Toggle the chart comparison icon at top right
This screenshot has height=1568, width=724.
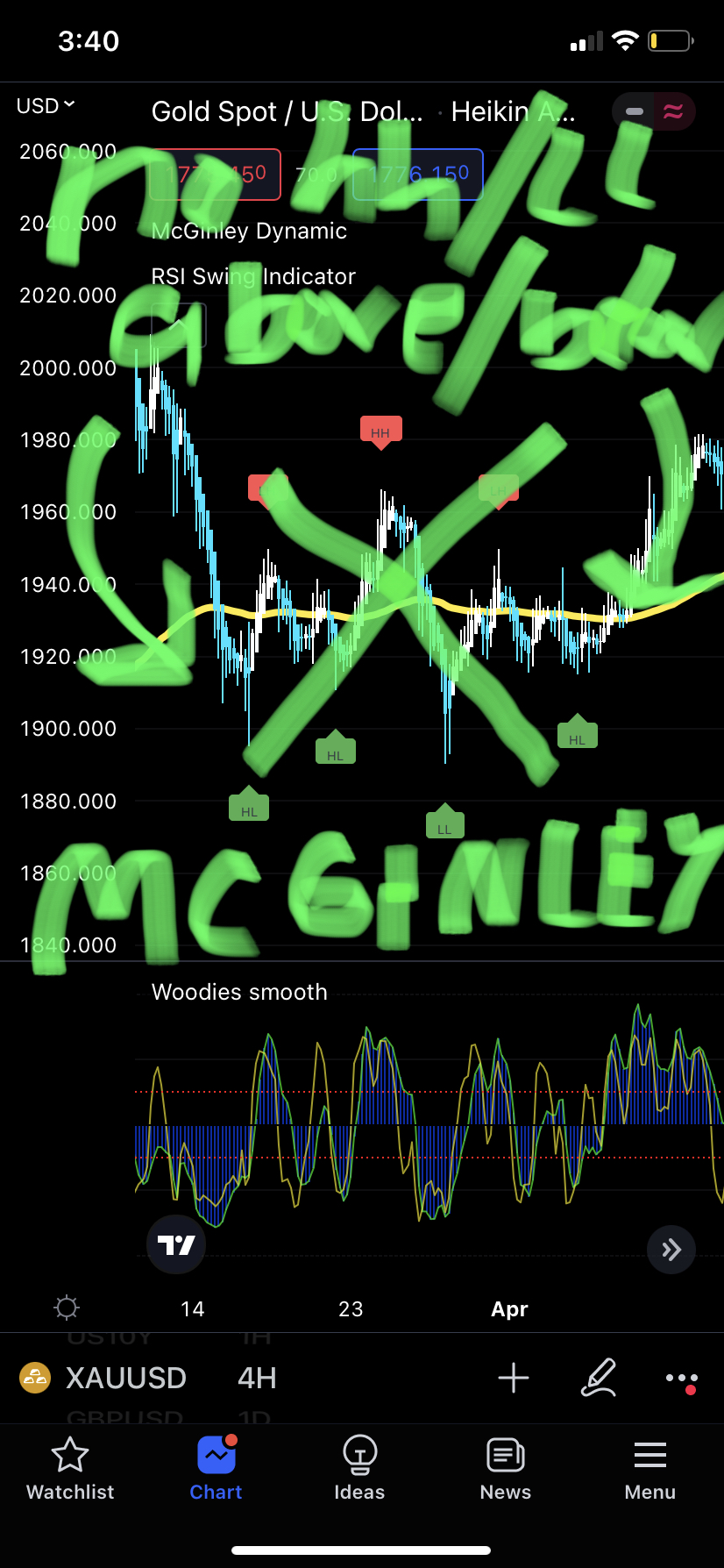[x=673, y=111]
